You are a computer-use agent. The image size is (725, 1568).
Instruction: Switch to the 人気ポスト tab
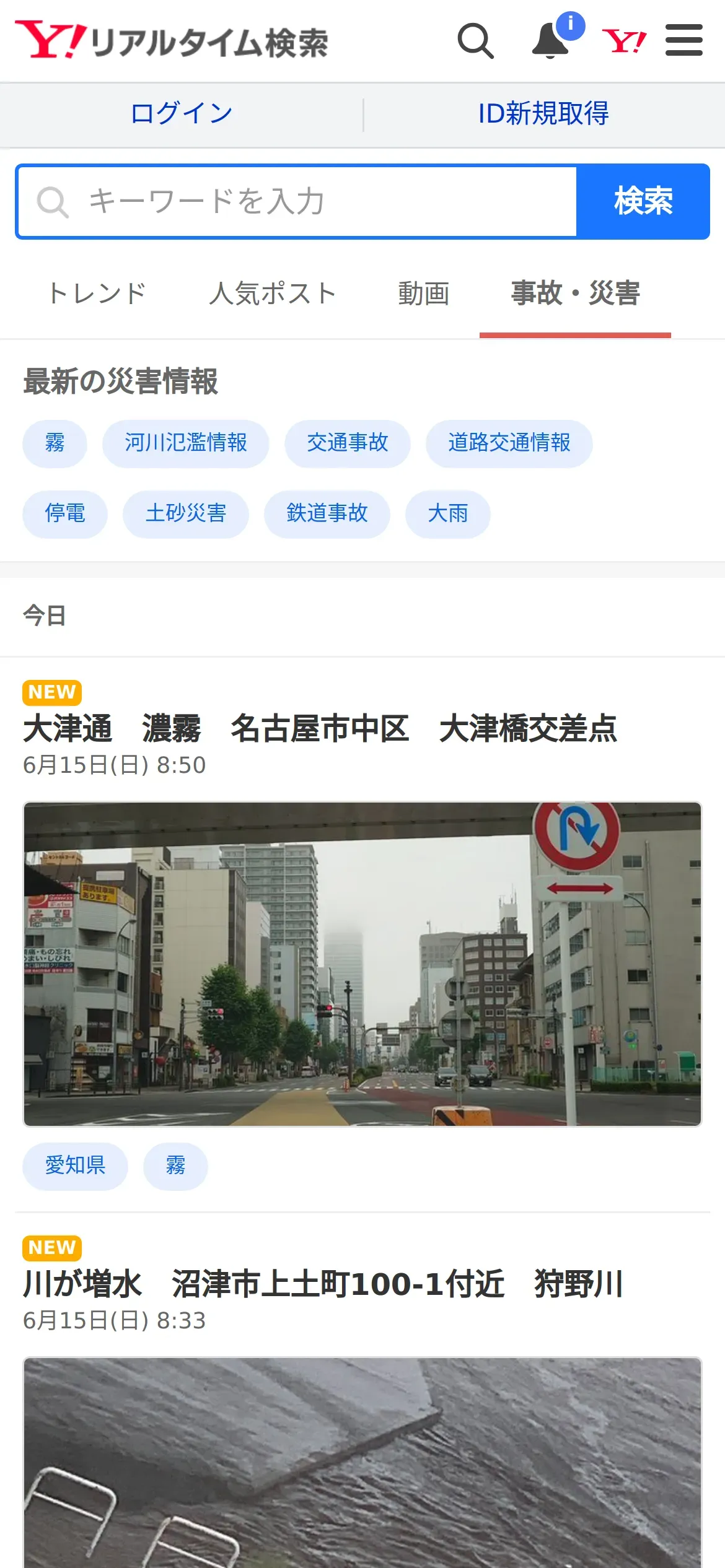click(273, 294)
